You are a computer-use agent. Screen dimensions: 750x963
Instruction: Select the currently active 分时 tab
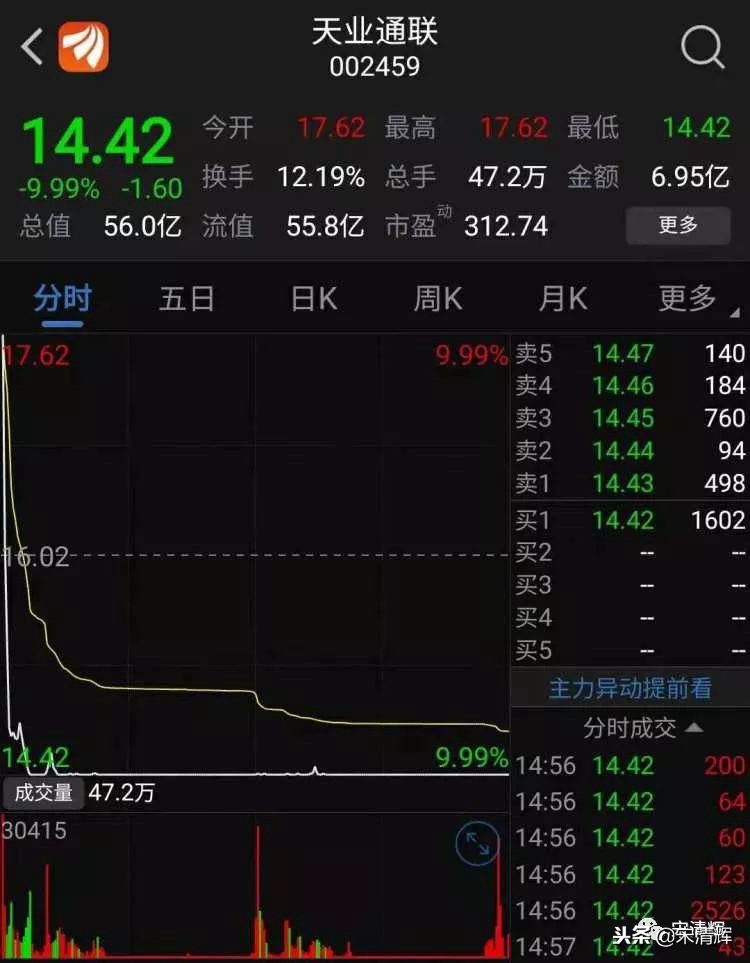point(62,298)
